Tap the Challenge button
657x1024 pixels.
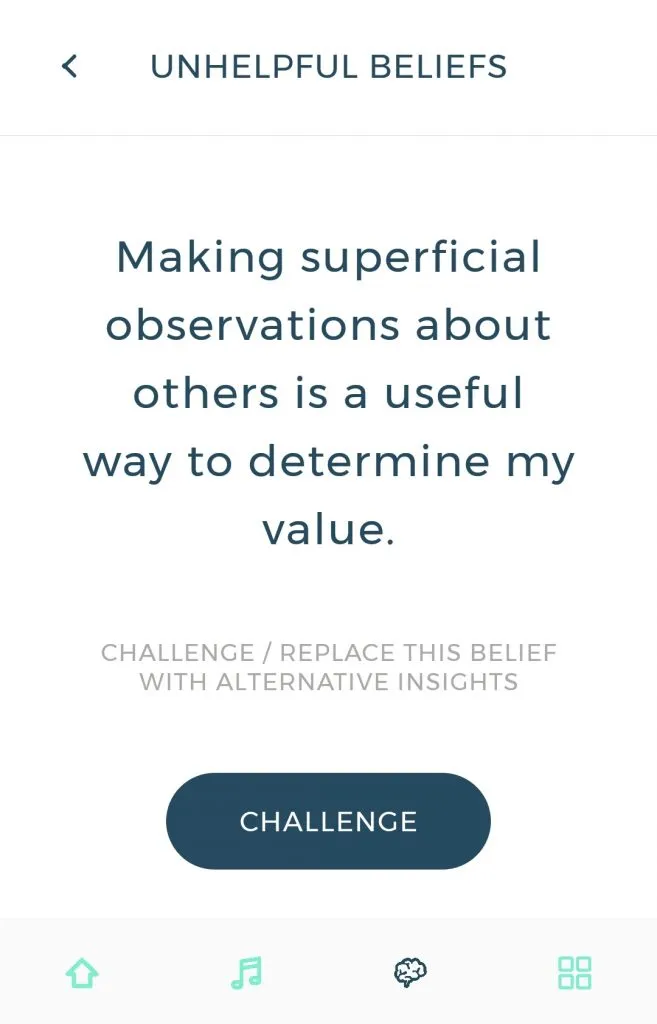328,821
